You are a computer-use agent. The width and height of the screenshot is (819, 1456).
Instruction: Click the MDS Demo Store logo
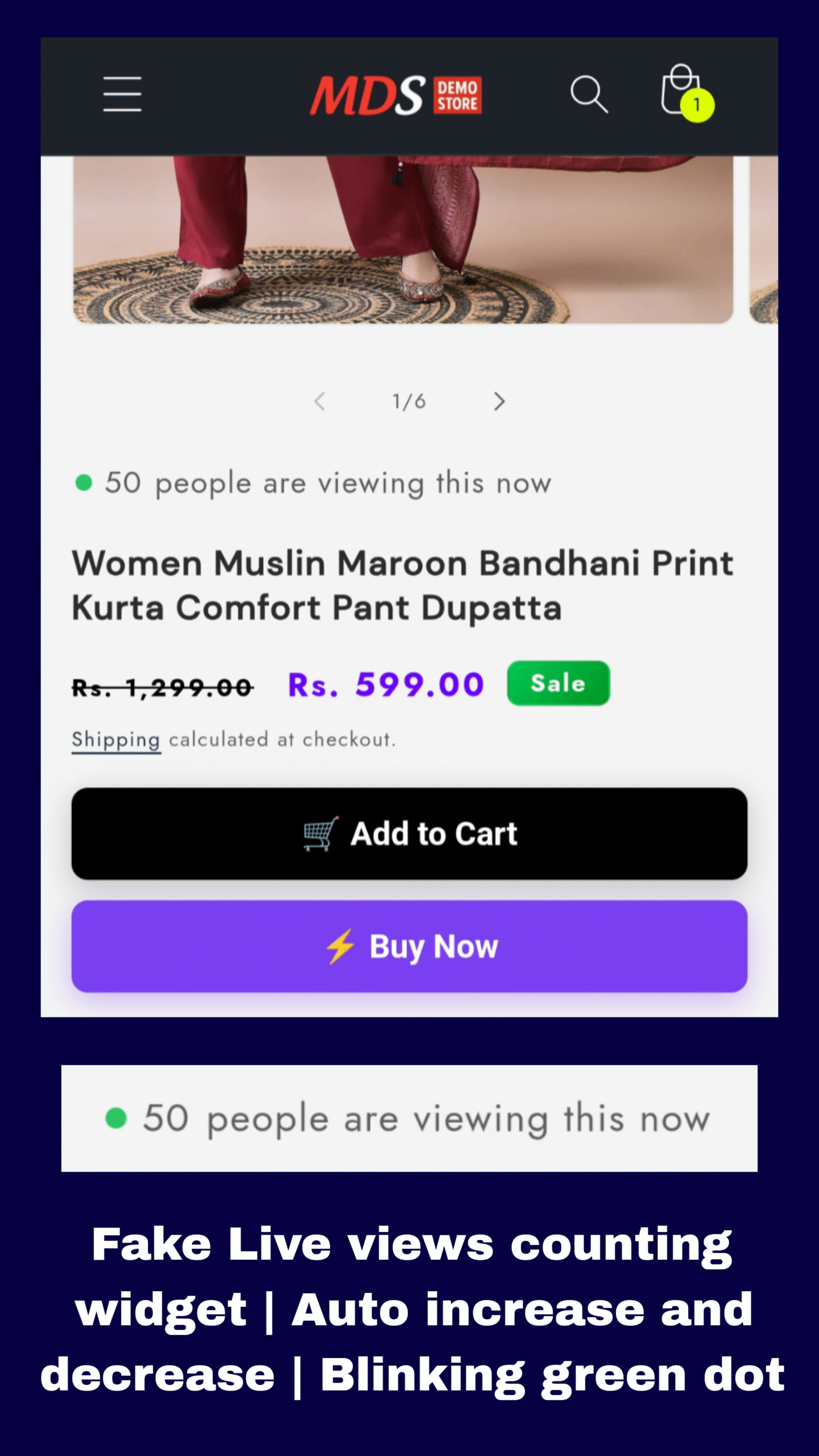click(x=396, y=95)
